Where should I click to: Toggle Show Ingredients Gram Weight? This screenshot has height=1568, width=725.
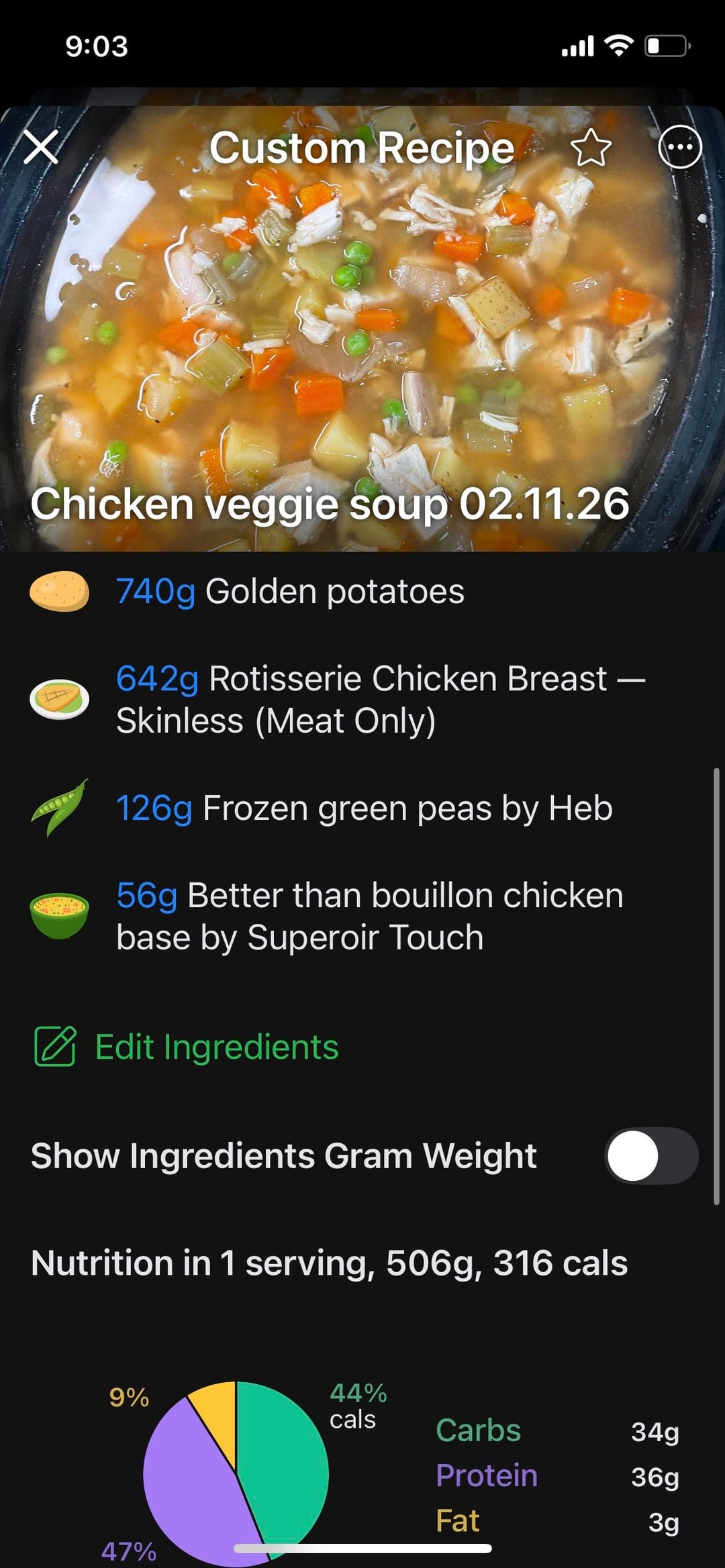[650, 1155]
